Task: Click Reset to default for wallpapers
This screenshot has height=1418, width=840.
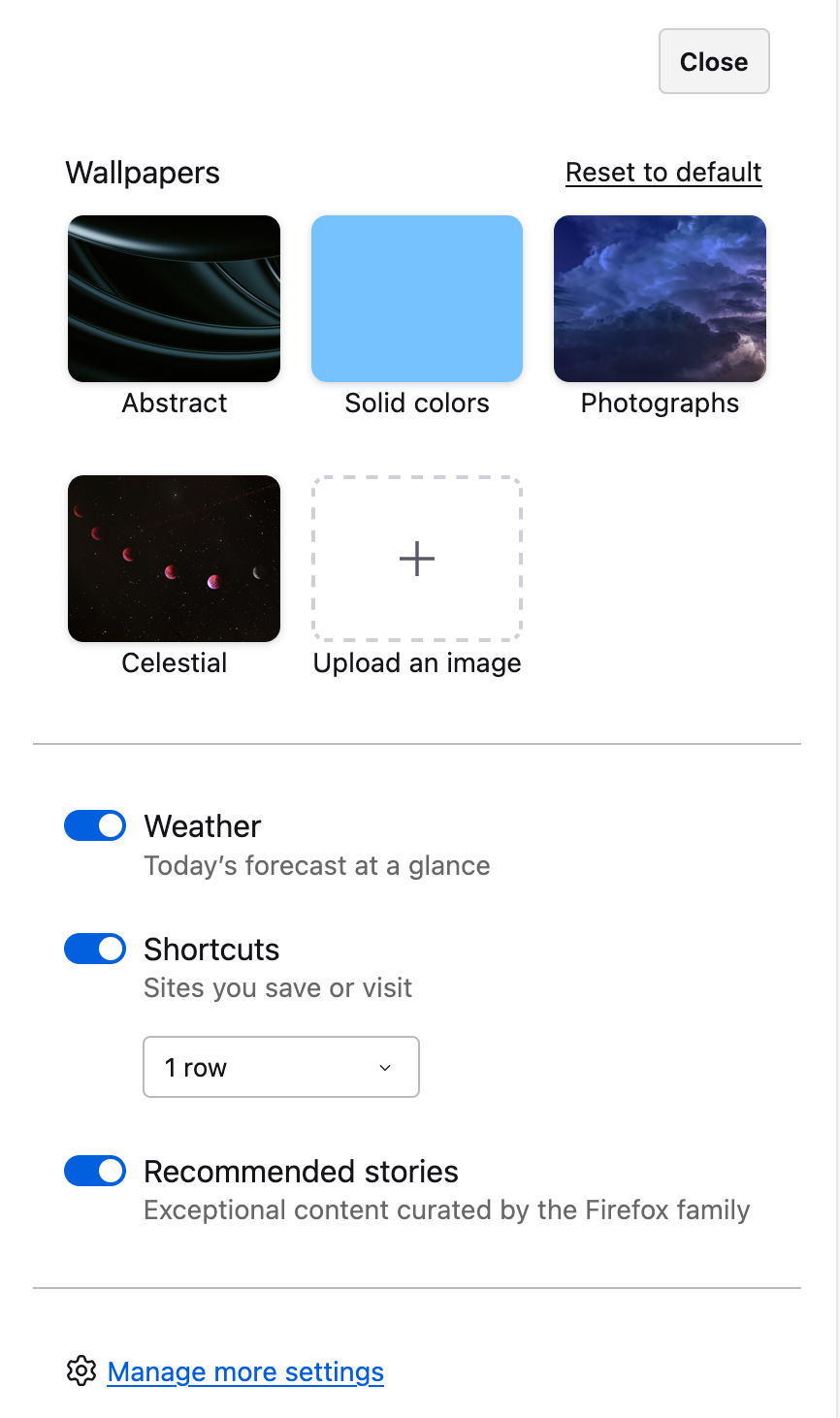Action: (x=662, y=172)
